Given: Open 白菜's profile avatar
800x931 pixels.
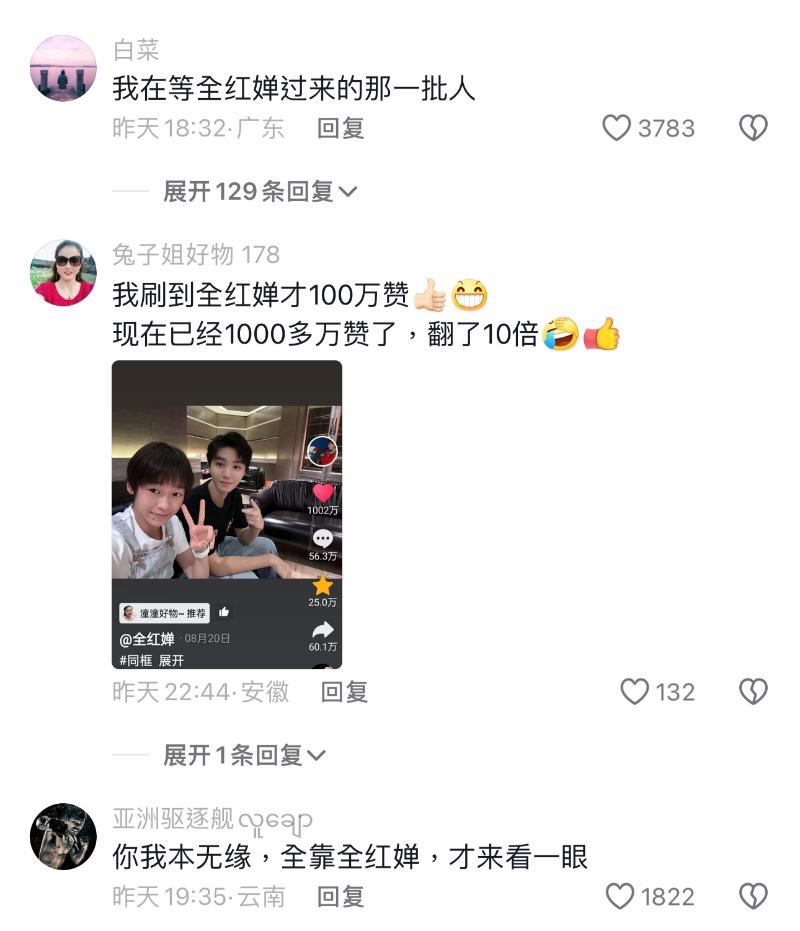Looking at the screenshot, I should point(63,68).
